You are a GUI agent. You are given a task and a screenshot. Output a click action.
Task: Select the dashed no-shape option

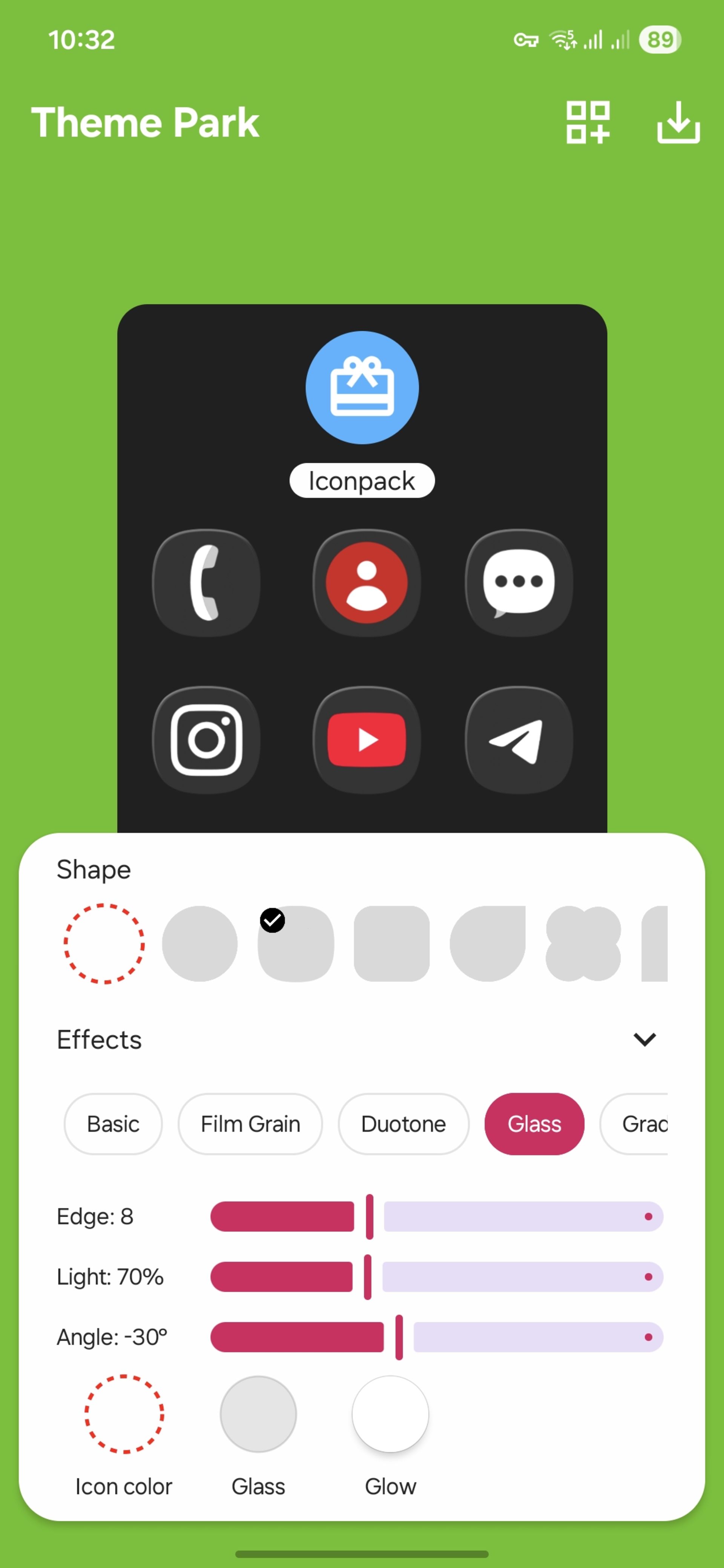click(x=104, y=943)
